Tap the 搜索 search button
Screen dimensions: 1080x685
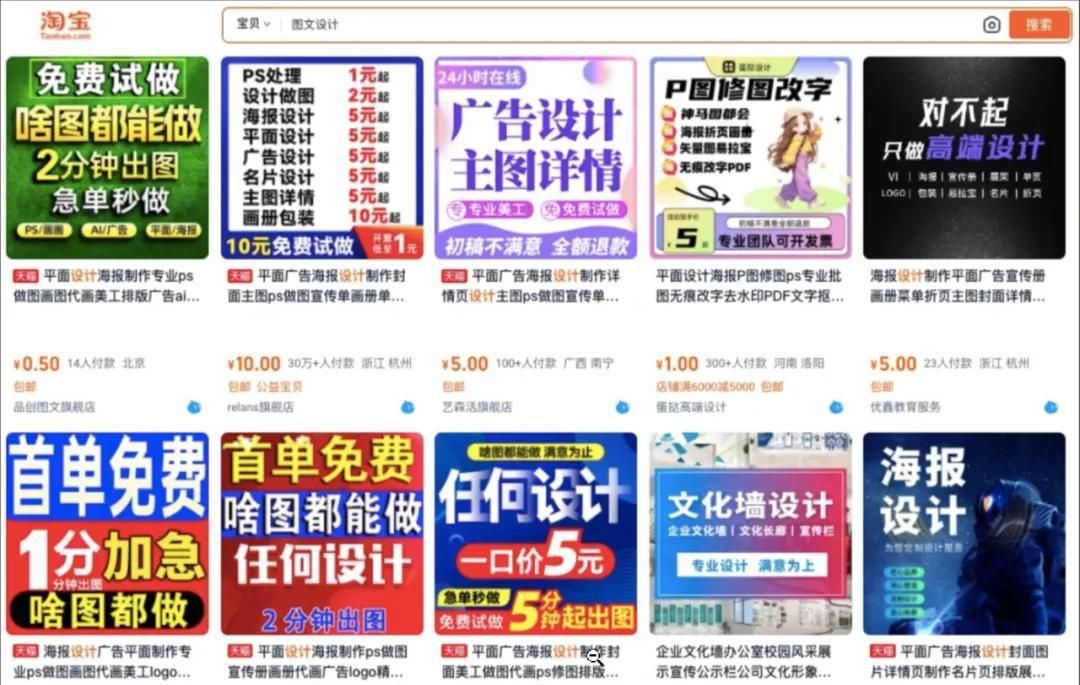[1039, 24]
